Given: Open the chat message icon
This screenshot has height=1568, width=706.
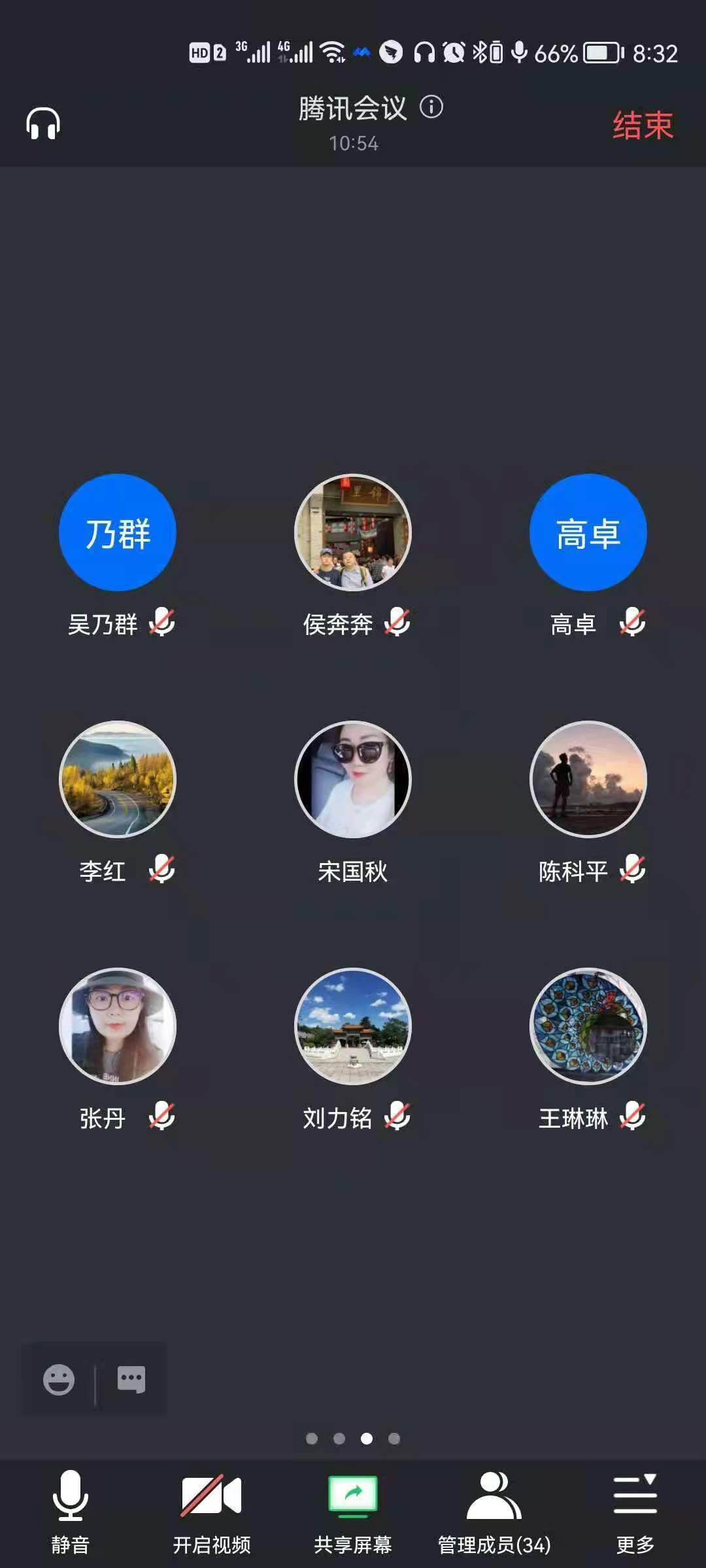Looking at the screenshot, I should [131, 1379].
